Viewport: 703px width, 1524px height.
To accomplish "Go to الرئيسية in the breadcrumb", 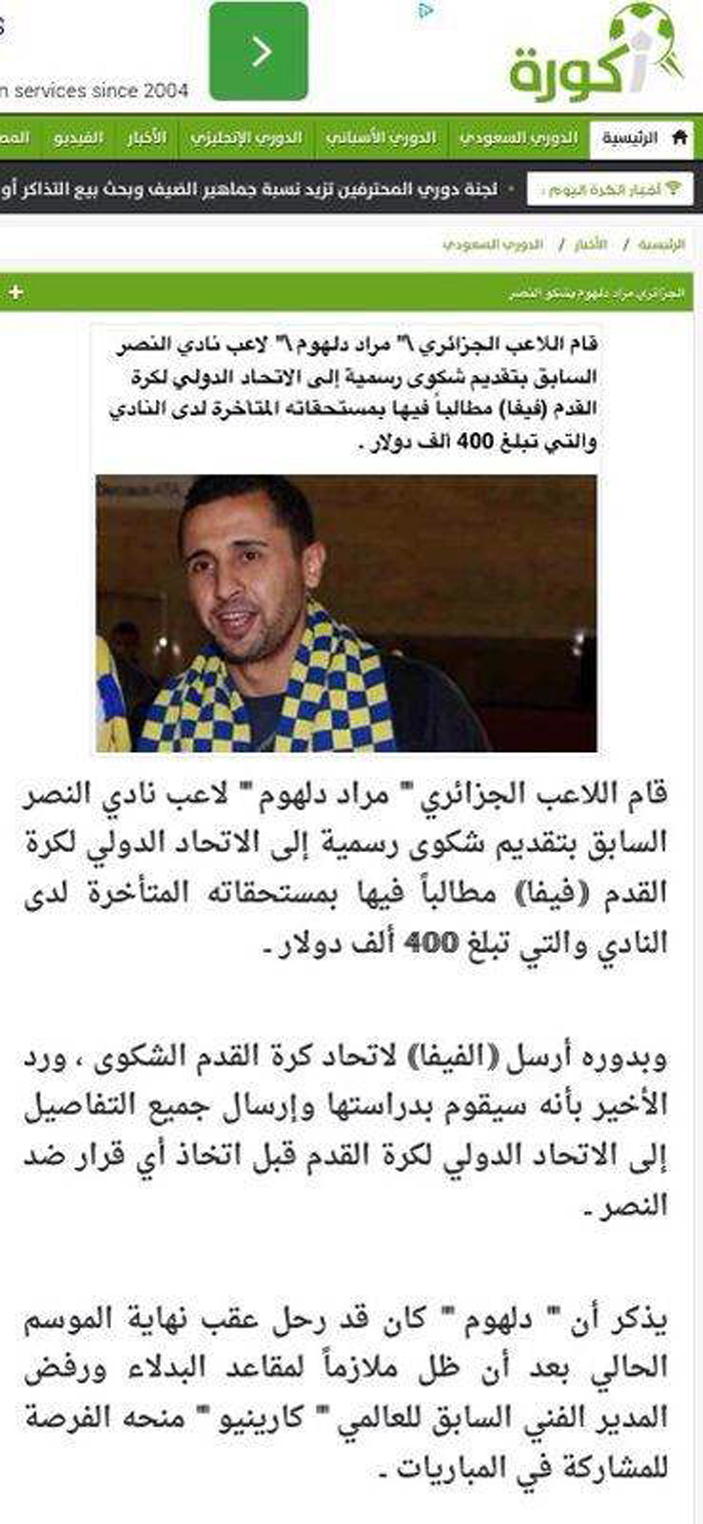I will tap(663, 245).
